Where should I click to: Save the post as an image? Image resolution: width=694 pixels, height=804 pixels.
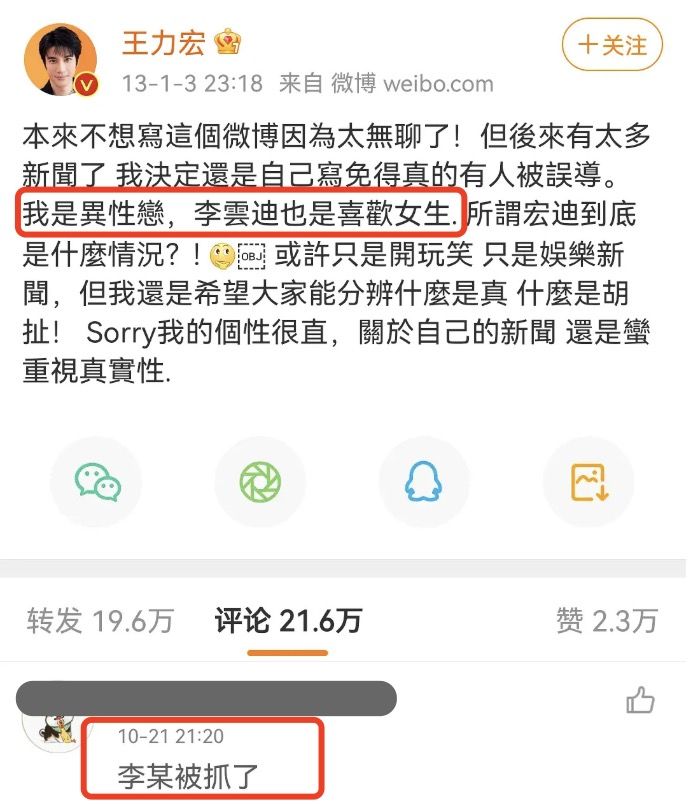[588, 483]
